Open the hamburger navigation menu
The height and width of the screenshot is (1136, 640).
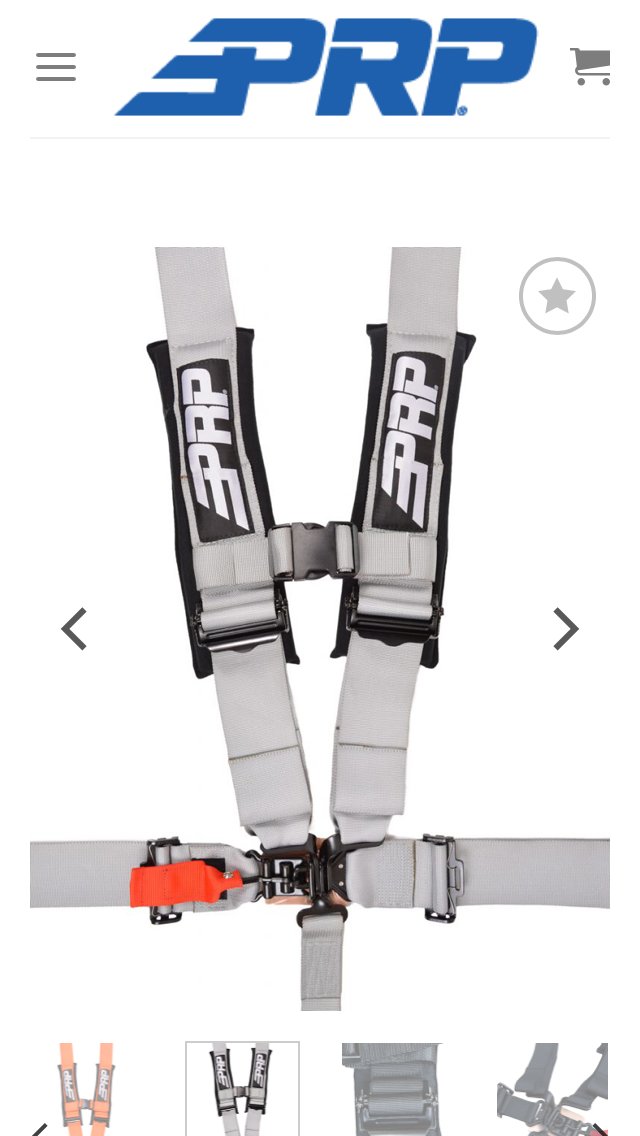pyautogui.click(x=56, y=67)
